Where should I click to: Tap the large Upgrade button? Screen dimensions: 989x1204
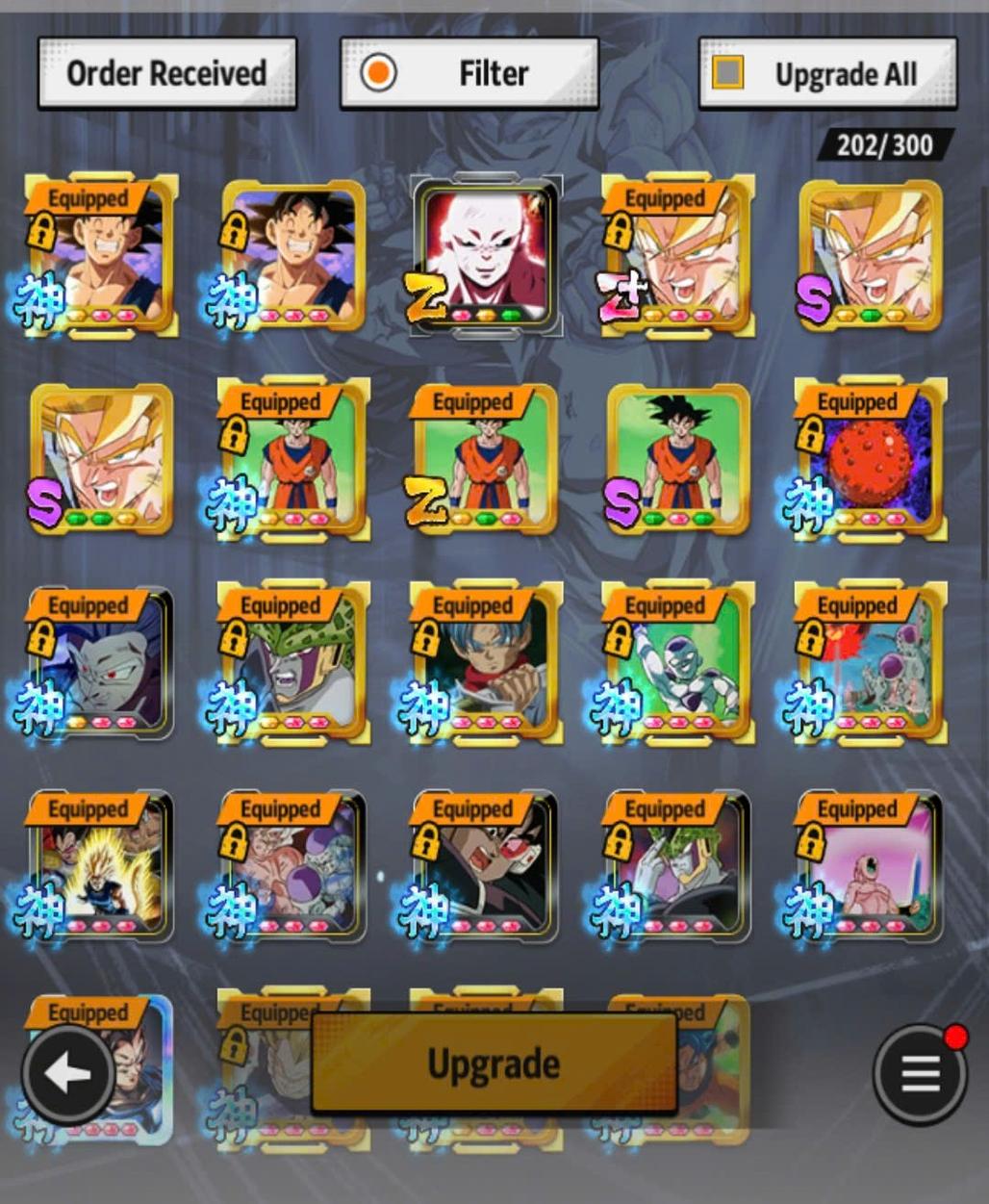pos(494,1063)
